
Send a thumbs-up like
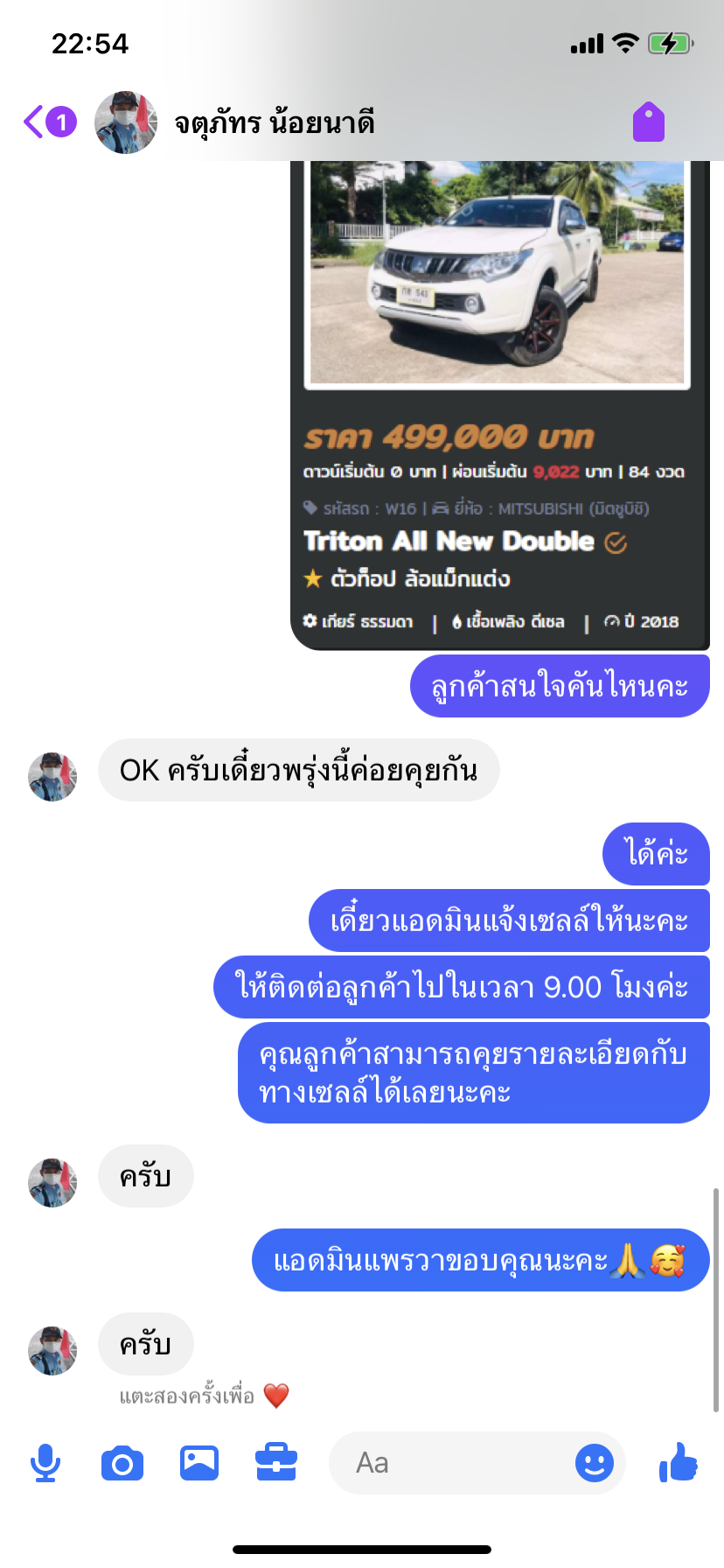[x=679, y=1462]
